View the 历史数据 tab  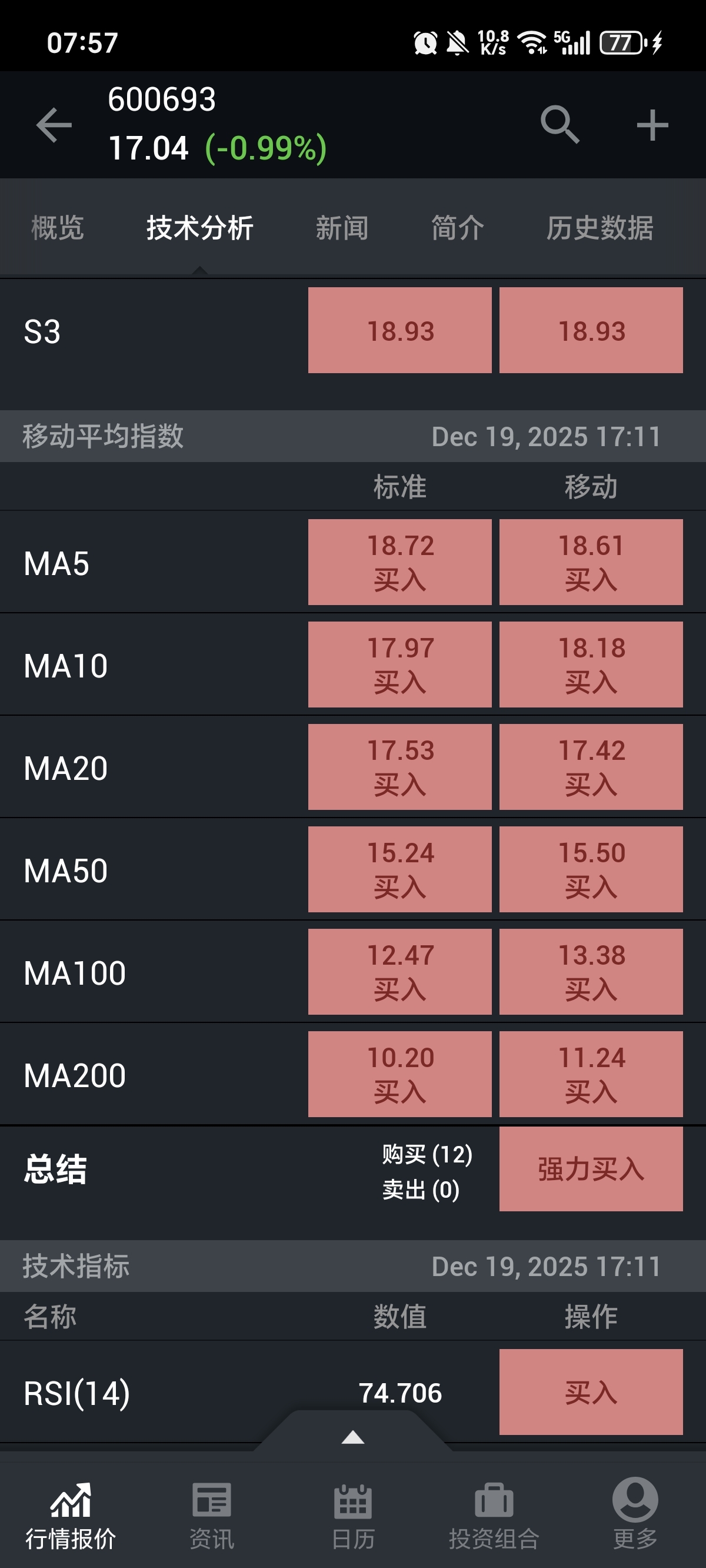point(600,228)
